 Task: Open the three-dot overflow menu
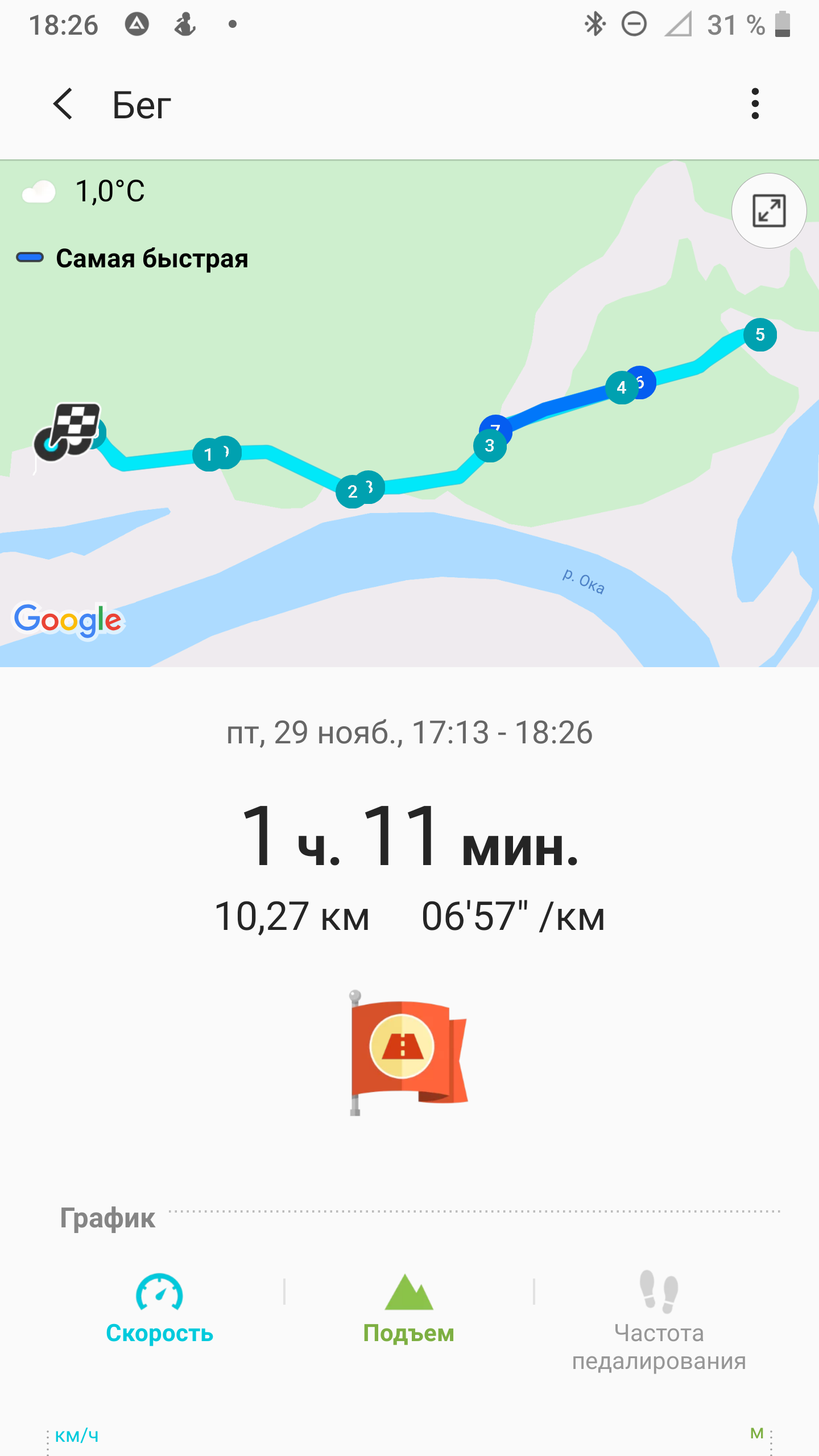coord(755,104)
